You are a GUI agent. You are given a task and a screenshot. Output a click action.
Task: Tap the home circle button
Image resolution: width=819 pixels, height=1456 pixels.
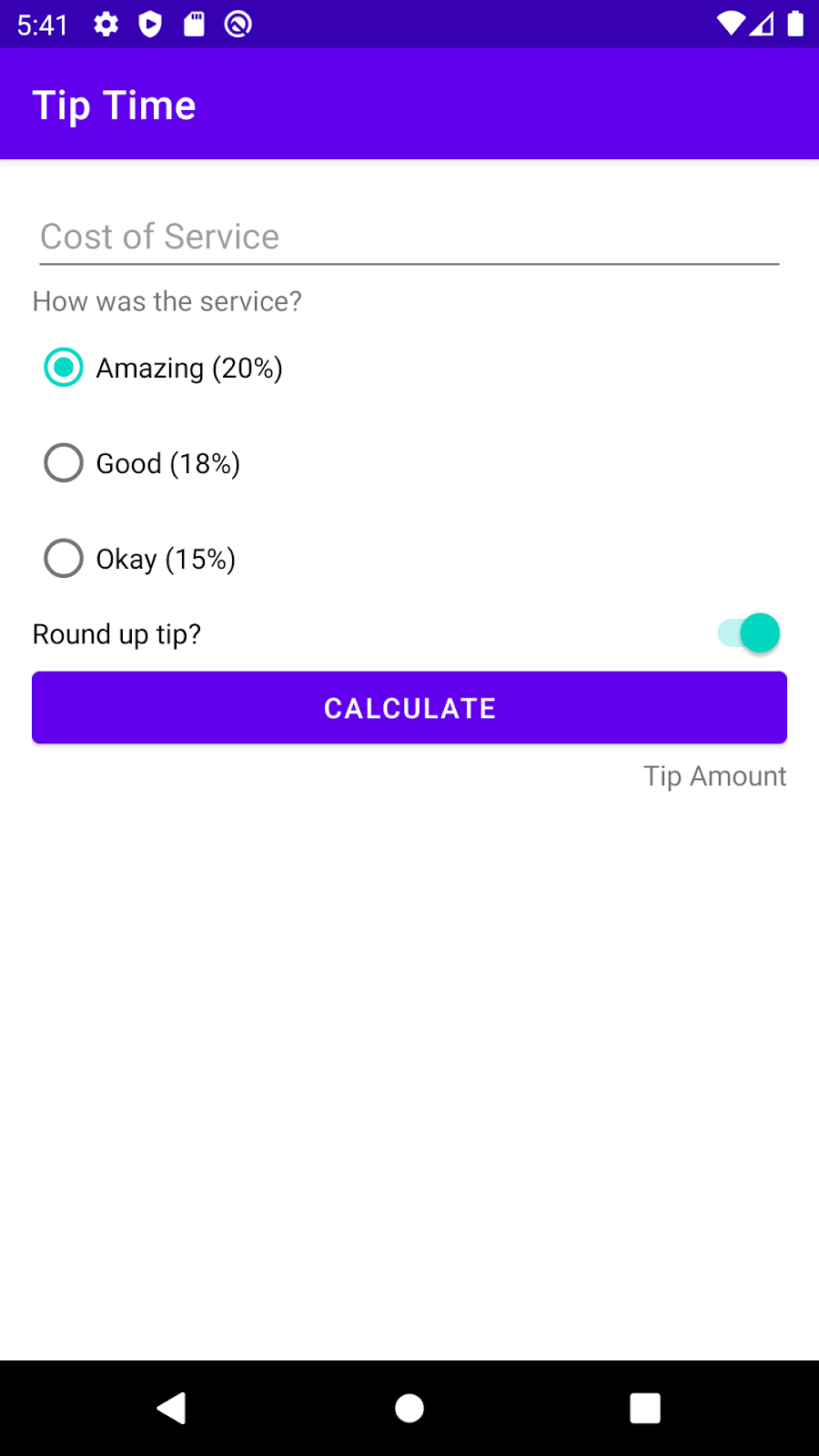(x=409, y=1407)
